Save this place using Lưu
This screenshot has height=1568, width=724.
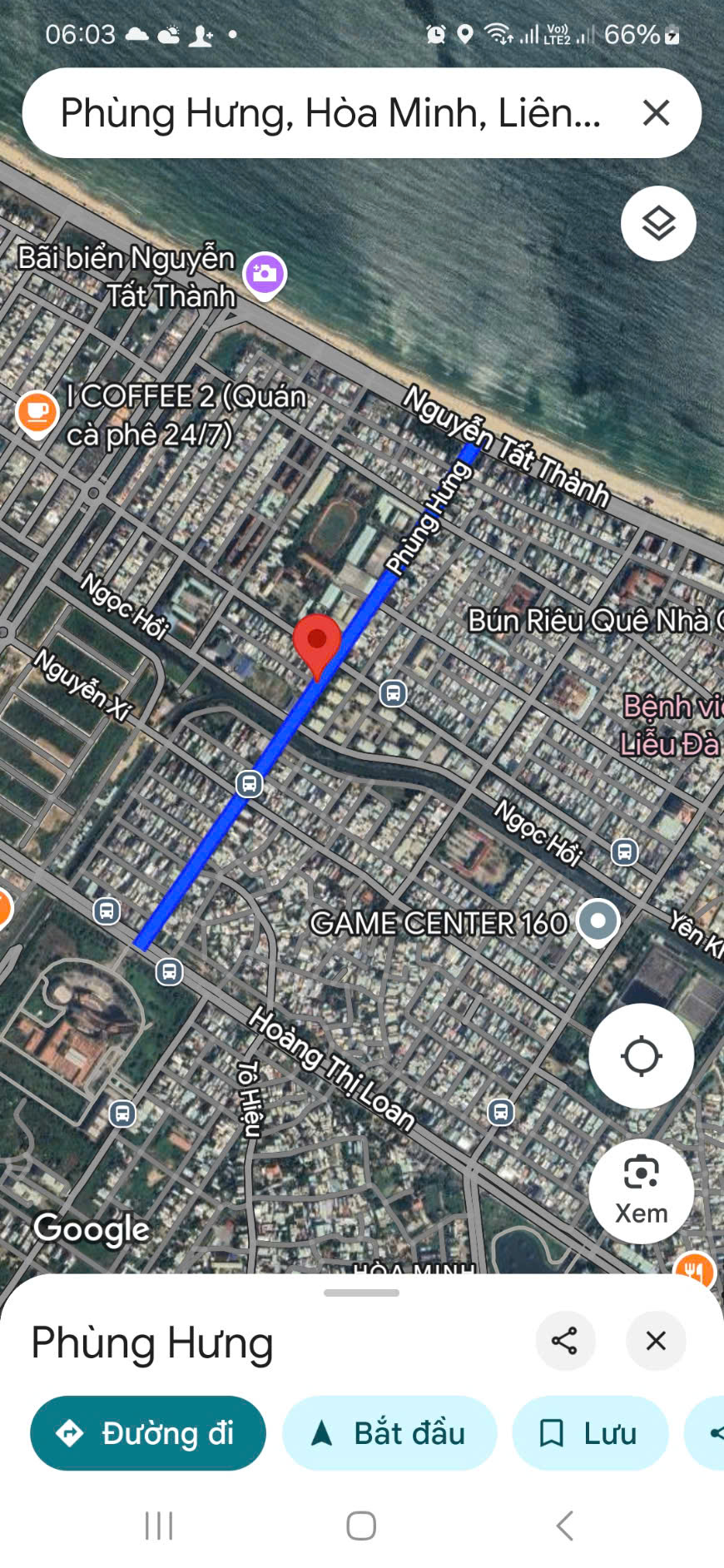coord(590,1433)
